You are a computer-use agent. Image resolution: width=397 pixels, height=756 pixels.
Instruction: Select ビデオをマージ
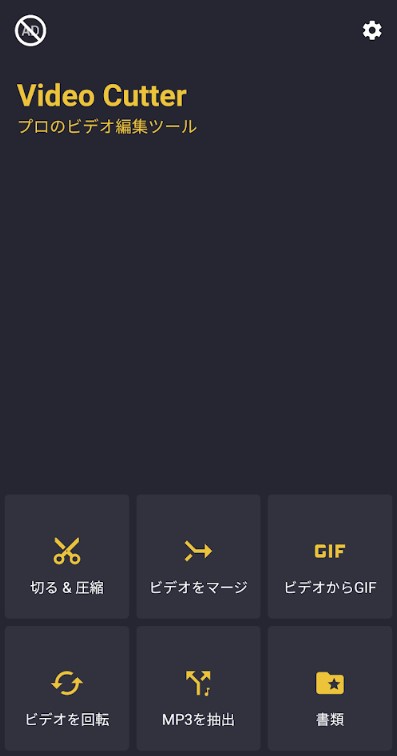(198, 556)
